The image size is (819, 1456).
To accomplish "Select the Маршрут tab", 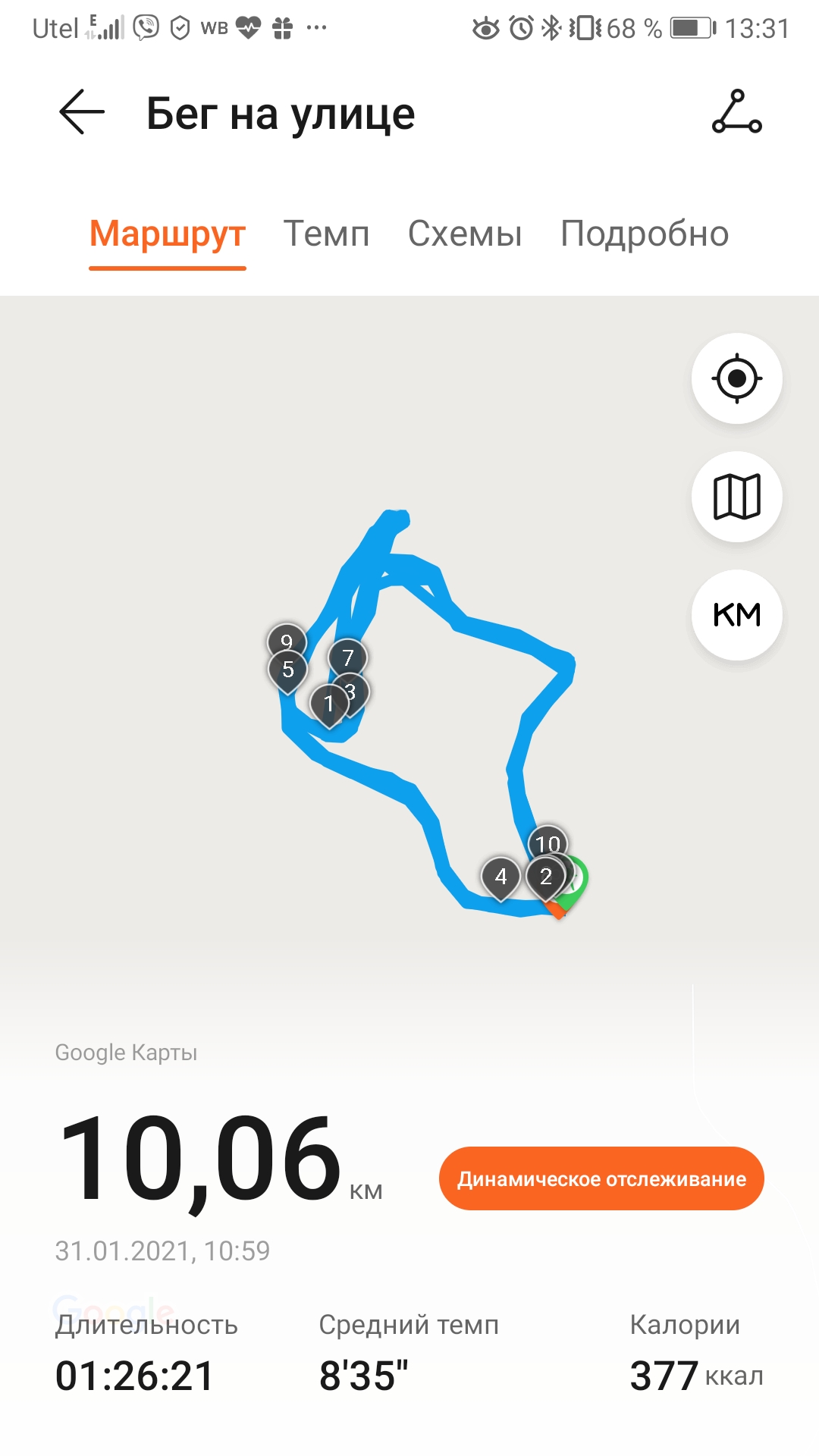I will pos(167,234).
